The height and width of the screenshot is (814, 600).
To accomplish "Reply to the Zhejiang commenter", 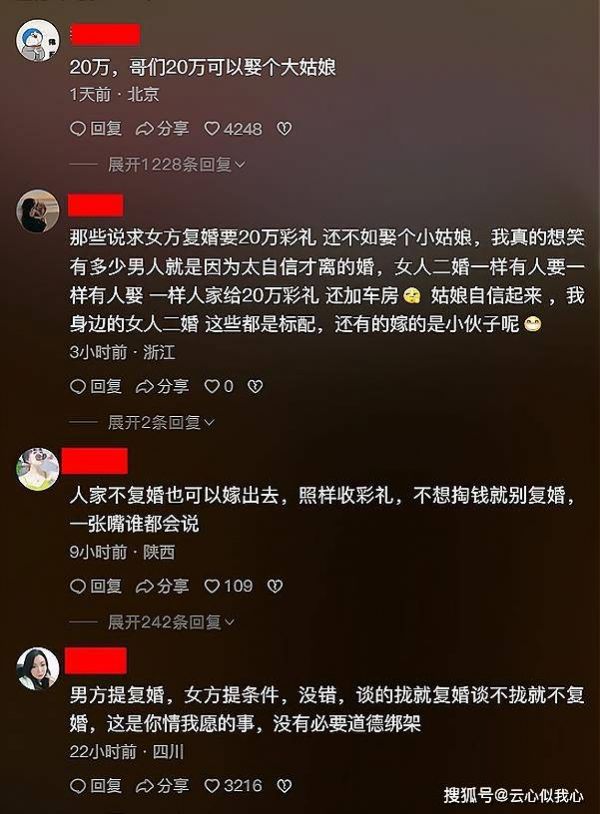I will pyautogui.click(x=96, y=386).
